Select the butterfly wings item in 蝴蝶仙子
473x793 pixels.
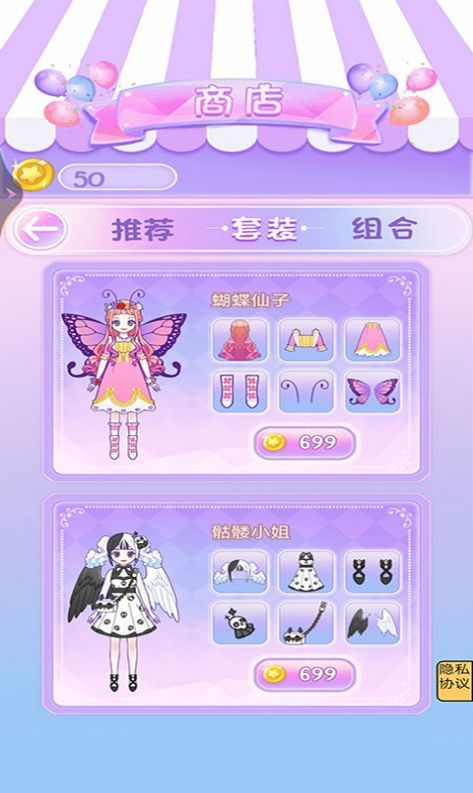point(372,391)
